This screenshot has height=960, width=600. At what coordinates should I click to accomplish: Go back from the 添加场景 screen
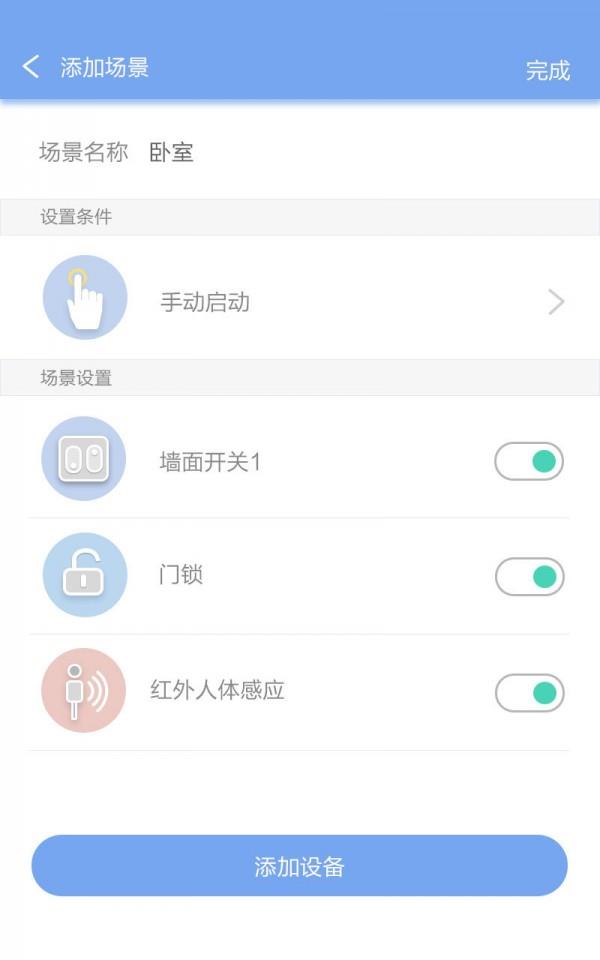(x=31, y=66)
